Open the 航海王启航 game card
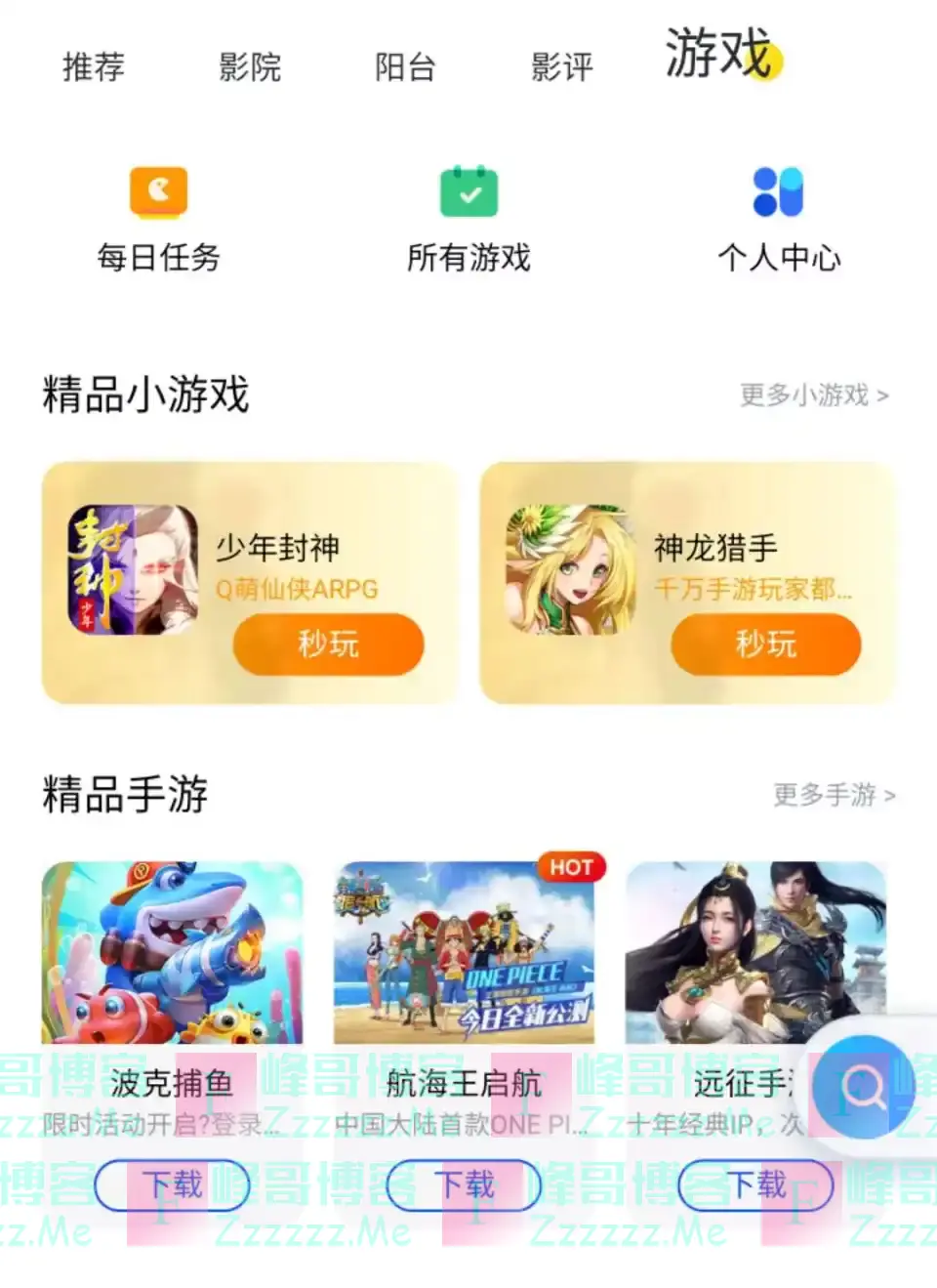 tap(465, 953)
